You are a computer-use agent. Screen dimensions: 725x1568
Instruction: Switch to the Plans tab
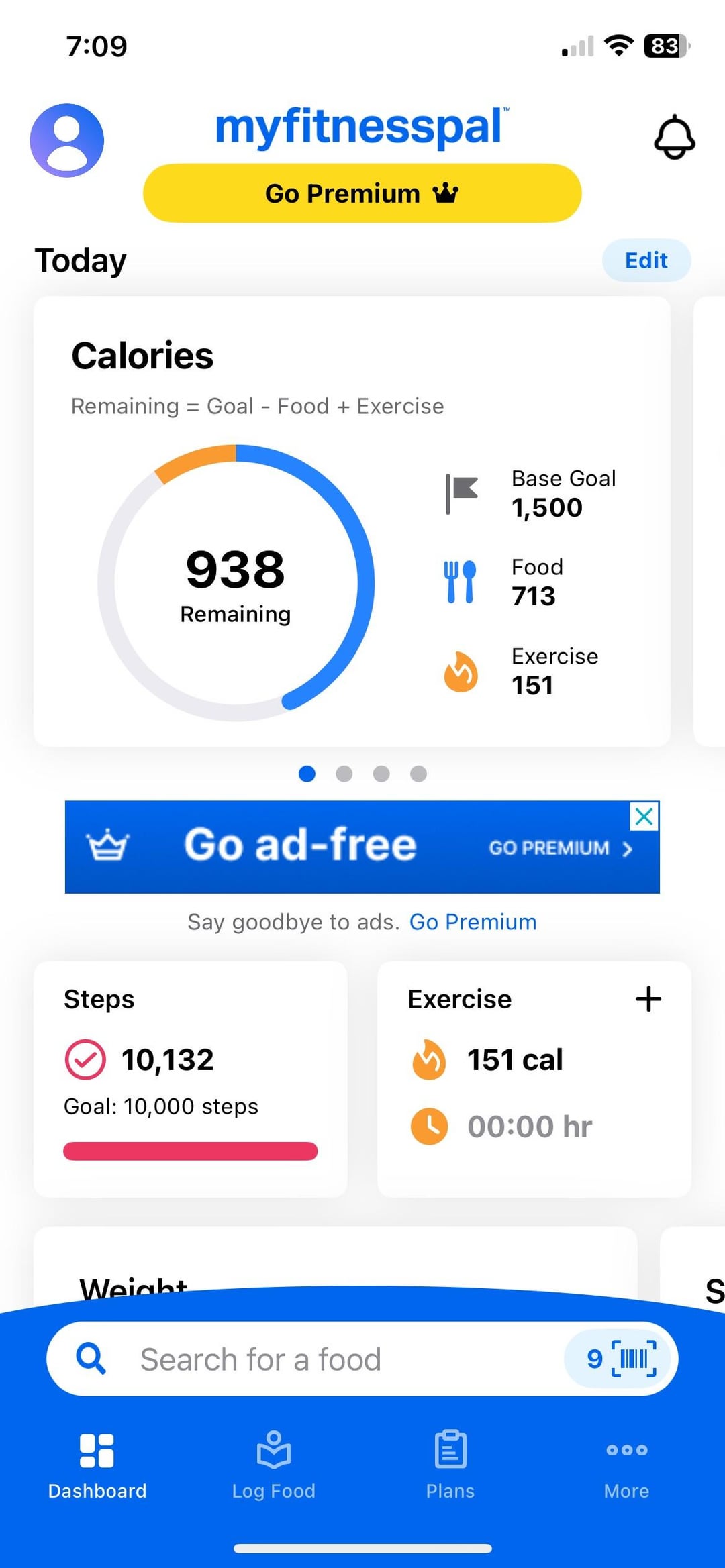pos(450,1465)
